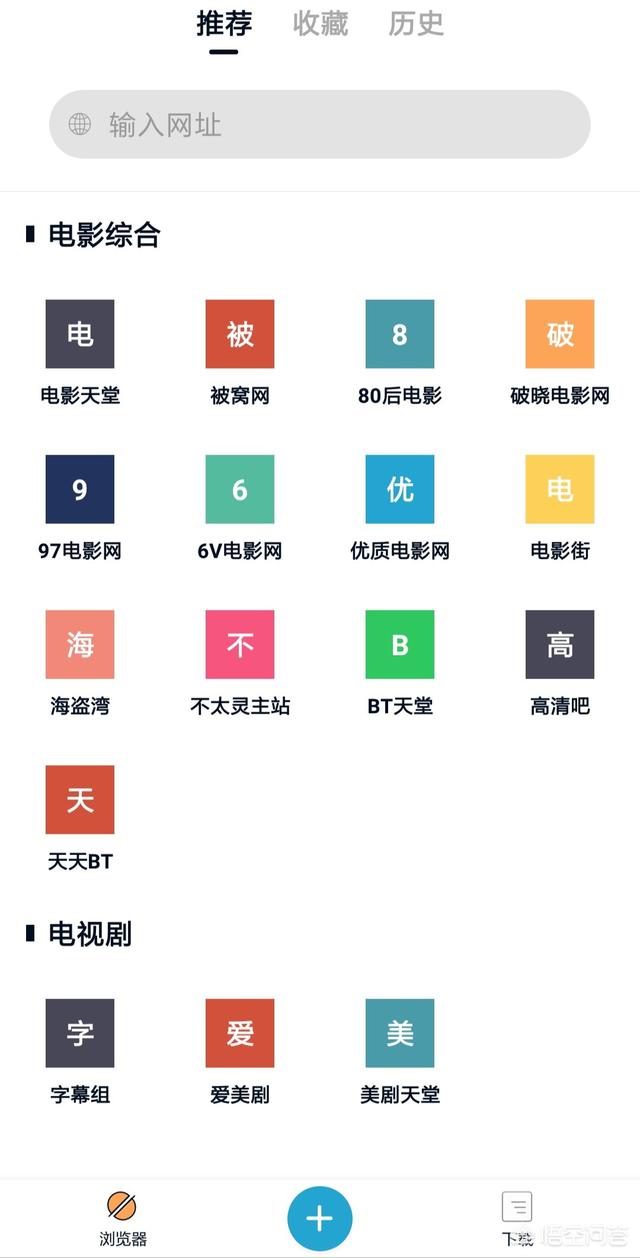Go to the 97电影网 site

80,489
